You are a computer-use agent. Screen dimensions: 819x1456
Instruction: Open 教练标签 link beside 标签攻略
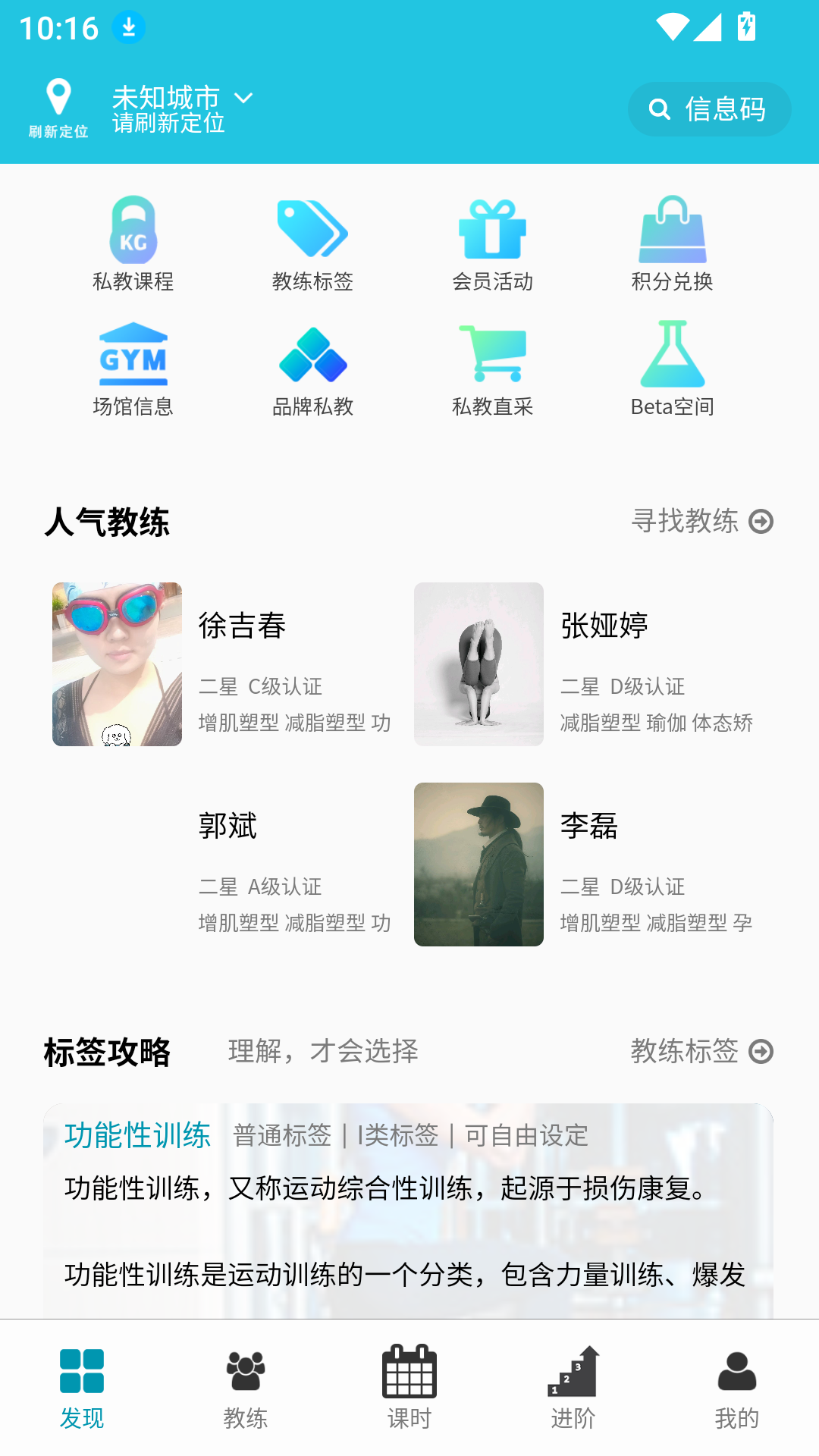[701, 1051]
